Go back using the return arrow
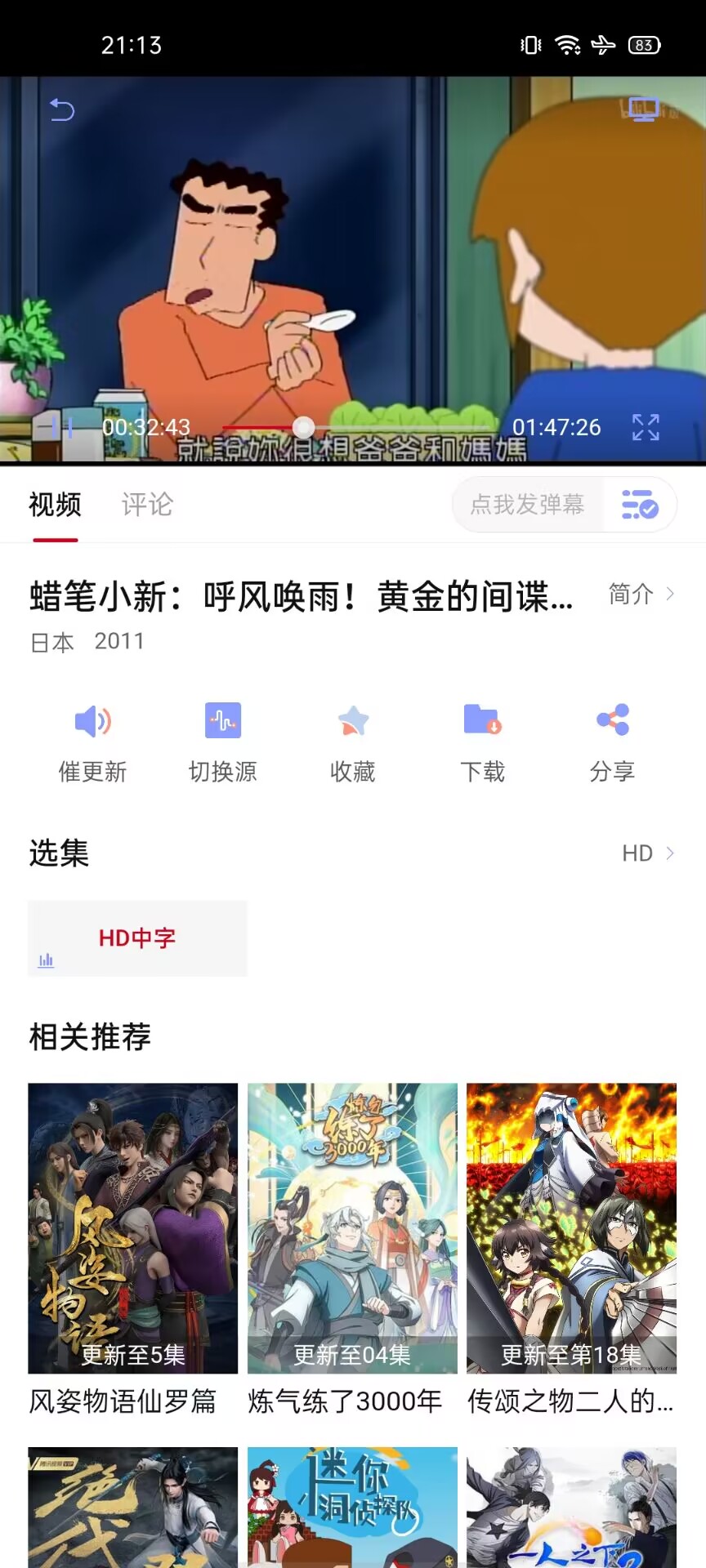706x1568 pixels. (62, 109)
